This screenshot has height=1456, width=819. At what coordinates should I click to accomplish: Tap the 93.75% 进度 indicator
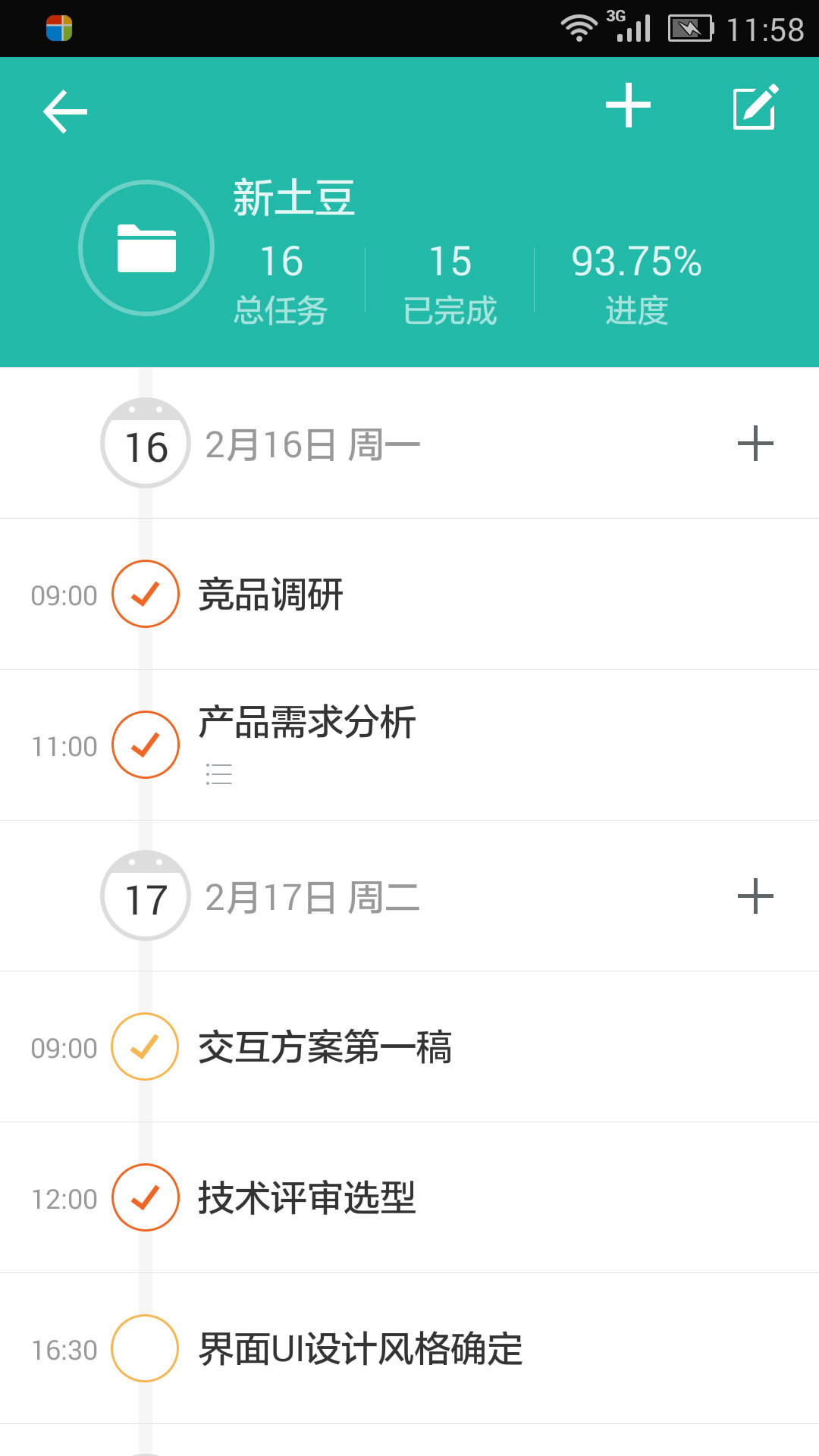637,281
